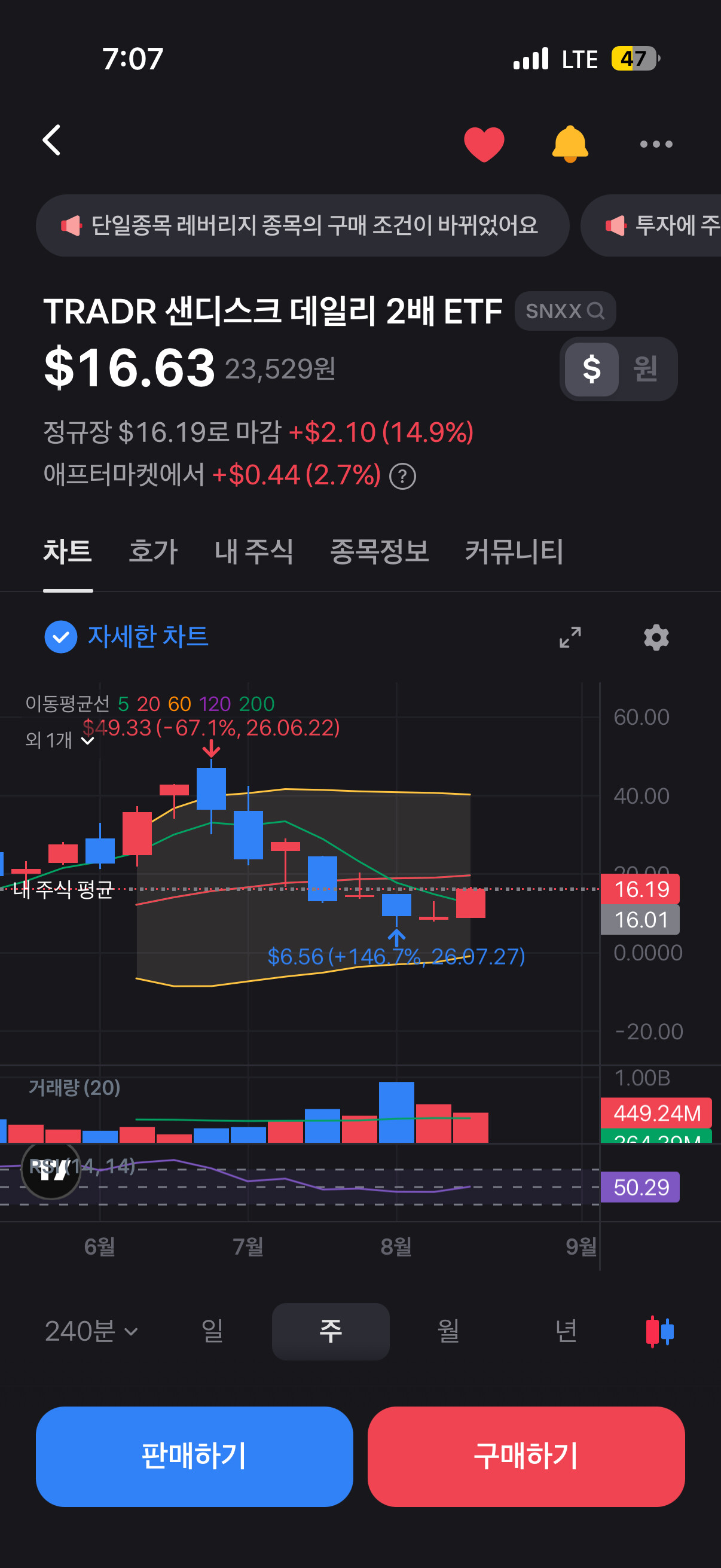Switch to the 커뮤니티 tab
The height and width of the screenshot is (1568, 721).
[514, 551]
